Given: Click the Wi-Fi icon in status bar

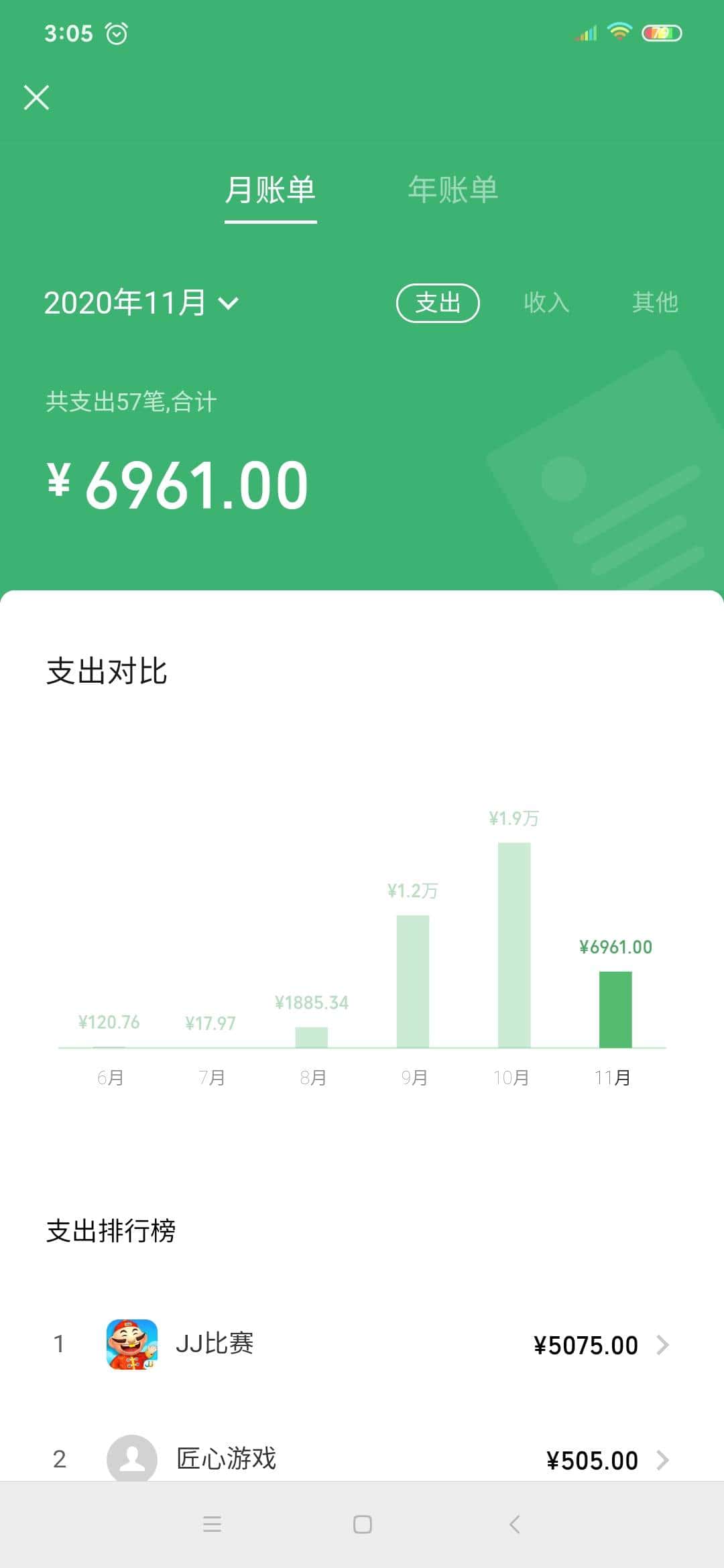Looking at the screenshot, I should coord(620,31).
